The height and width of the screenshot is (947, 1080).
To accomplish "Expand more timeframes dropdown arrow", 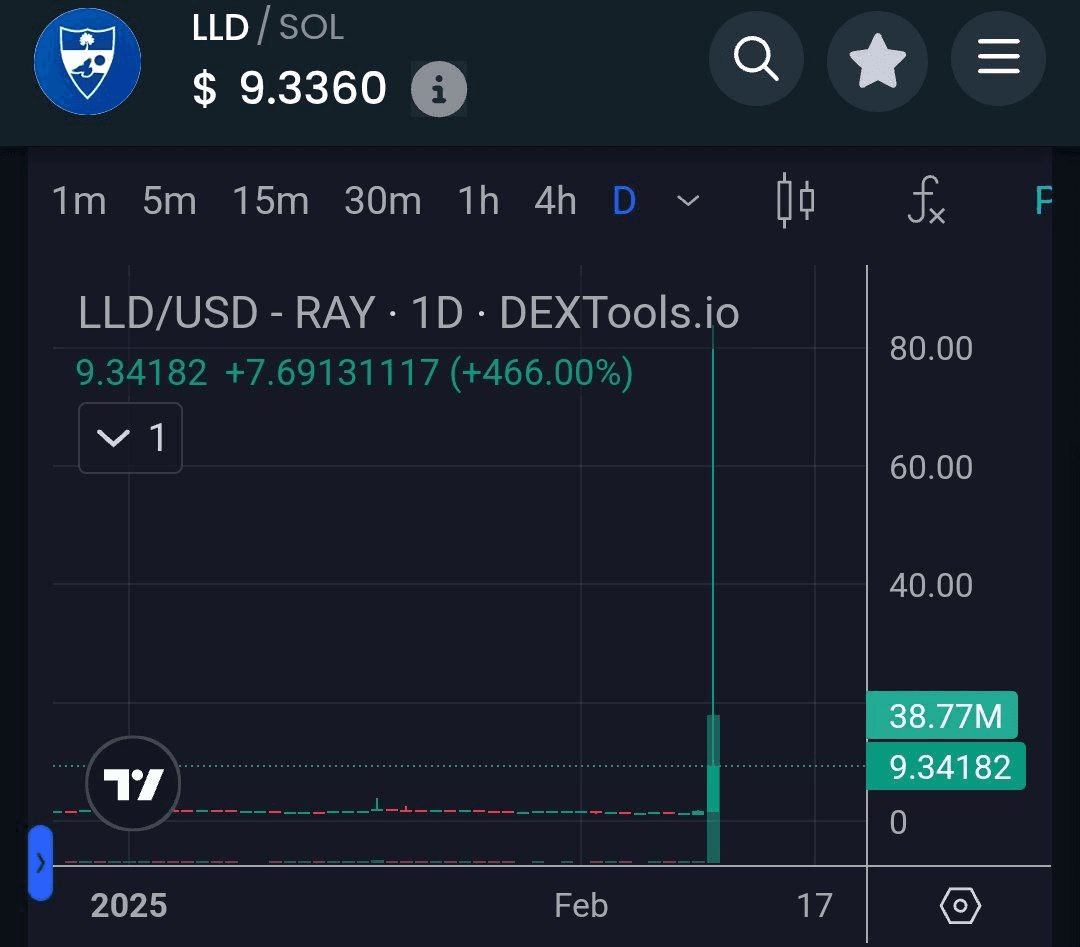I will [x=688, y=201].
